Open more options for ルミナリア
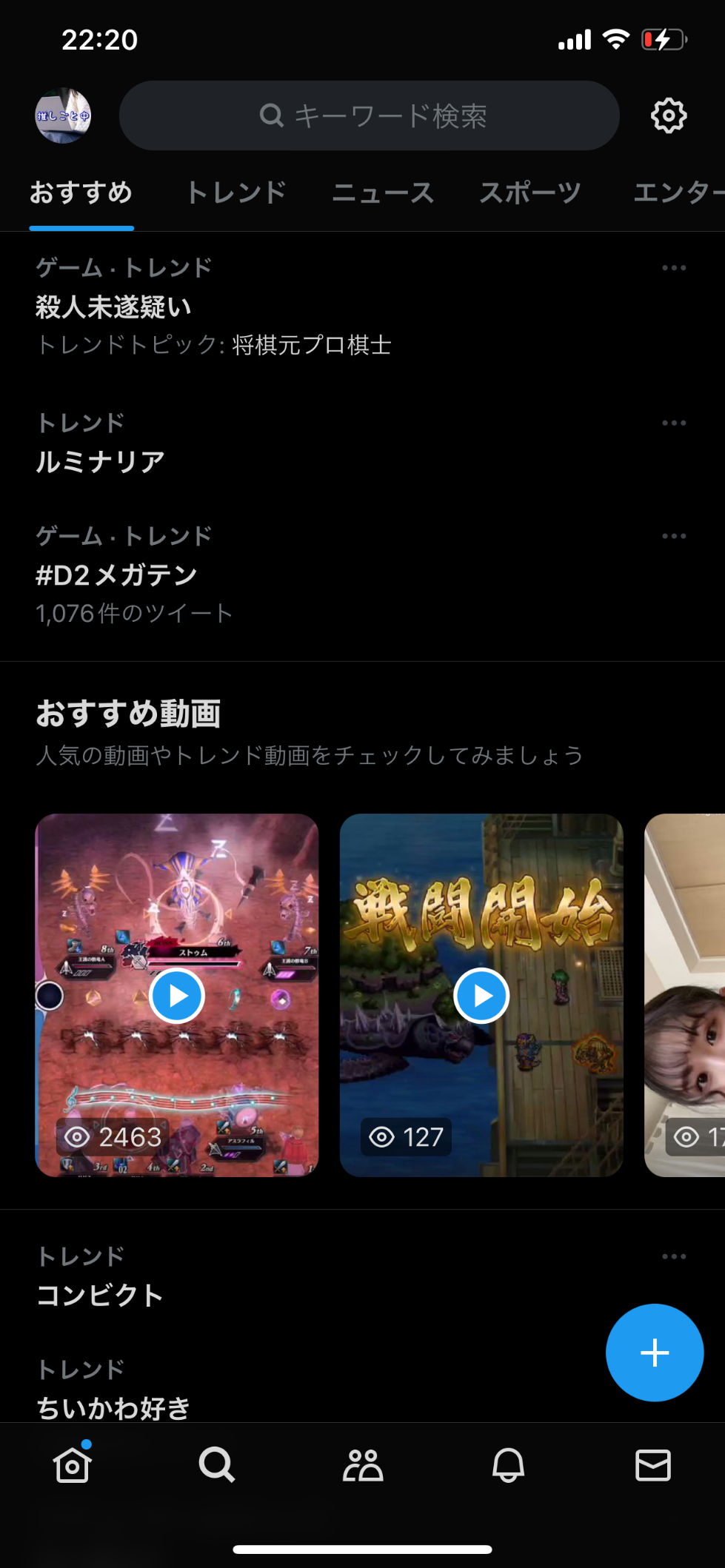725x1568 pixels. 673,423
